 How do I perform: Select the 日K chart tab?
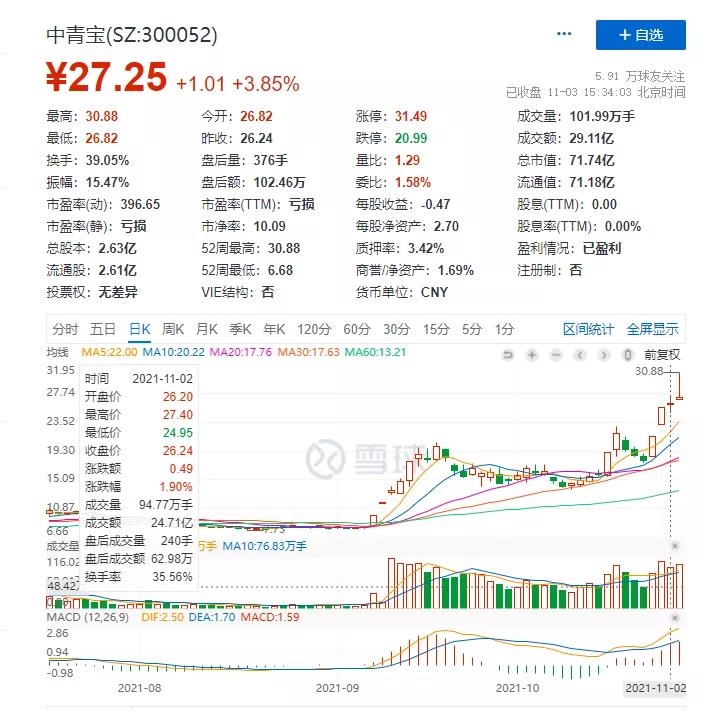pos(139,329)
